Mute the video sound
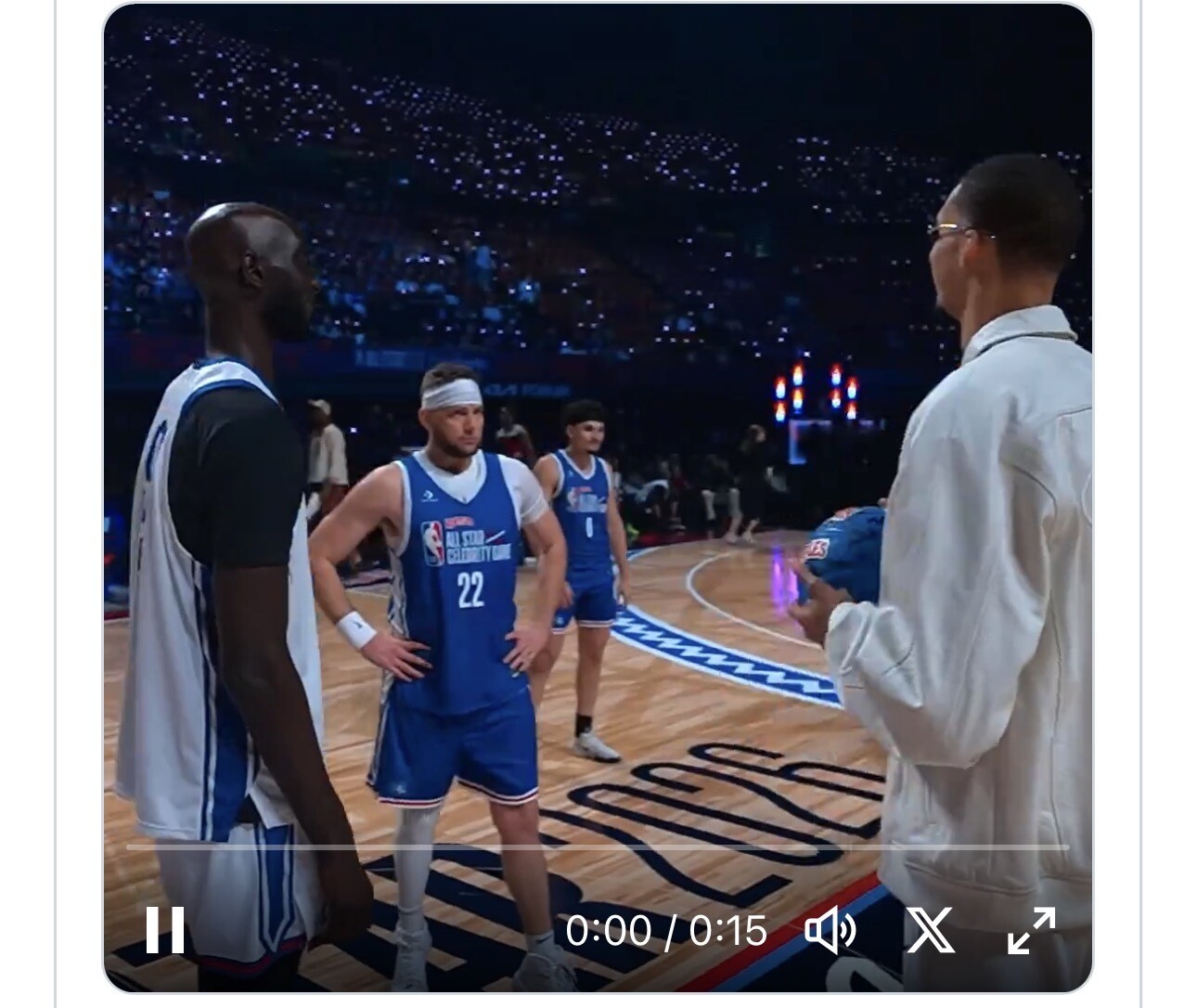Screen dimensions: 1197x1008 (830, 930)
